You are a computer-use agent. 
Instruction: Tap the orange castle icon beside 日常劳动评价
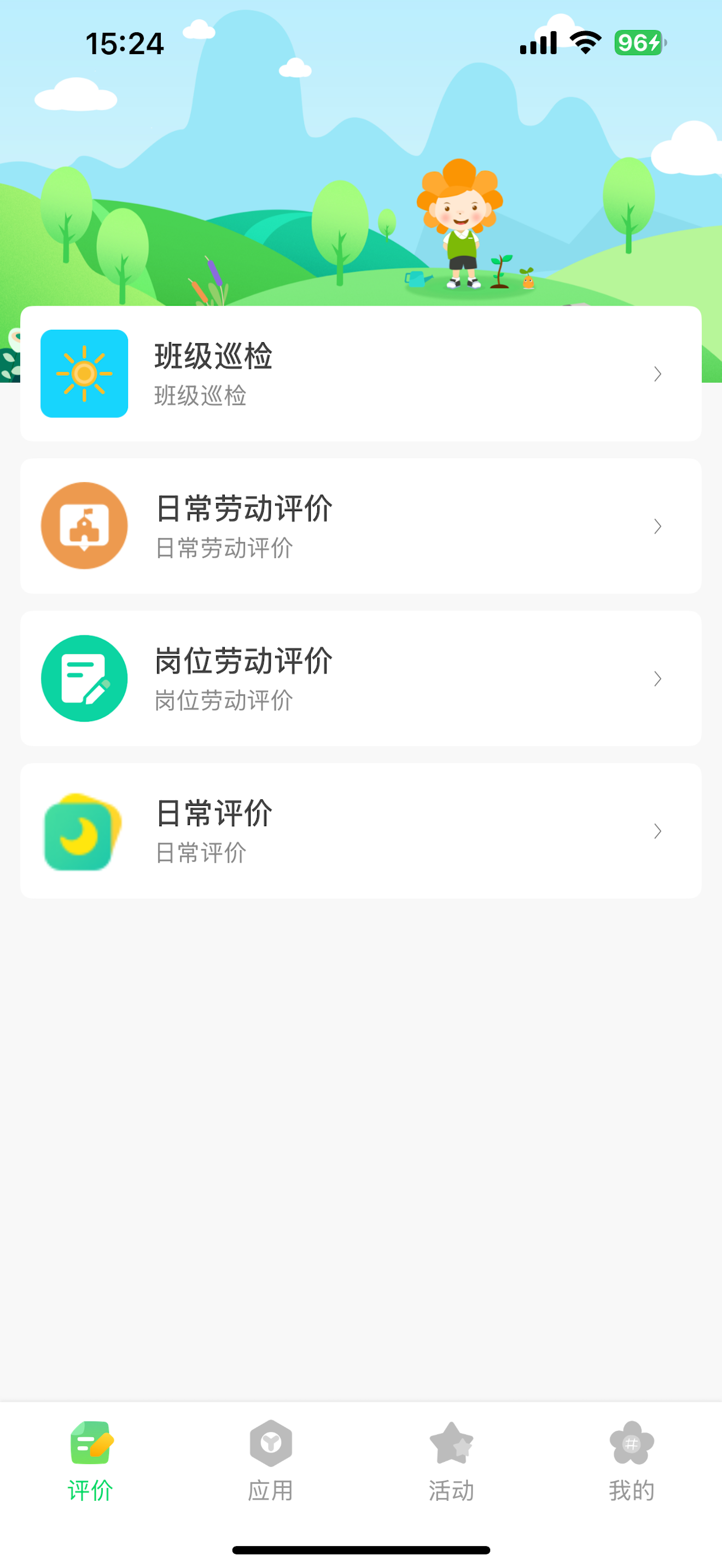[x=84, y=526]
